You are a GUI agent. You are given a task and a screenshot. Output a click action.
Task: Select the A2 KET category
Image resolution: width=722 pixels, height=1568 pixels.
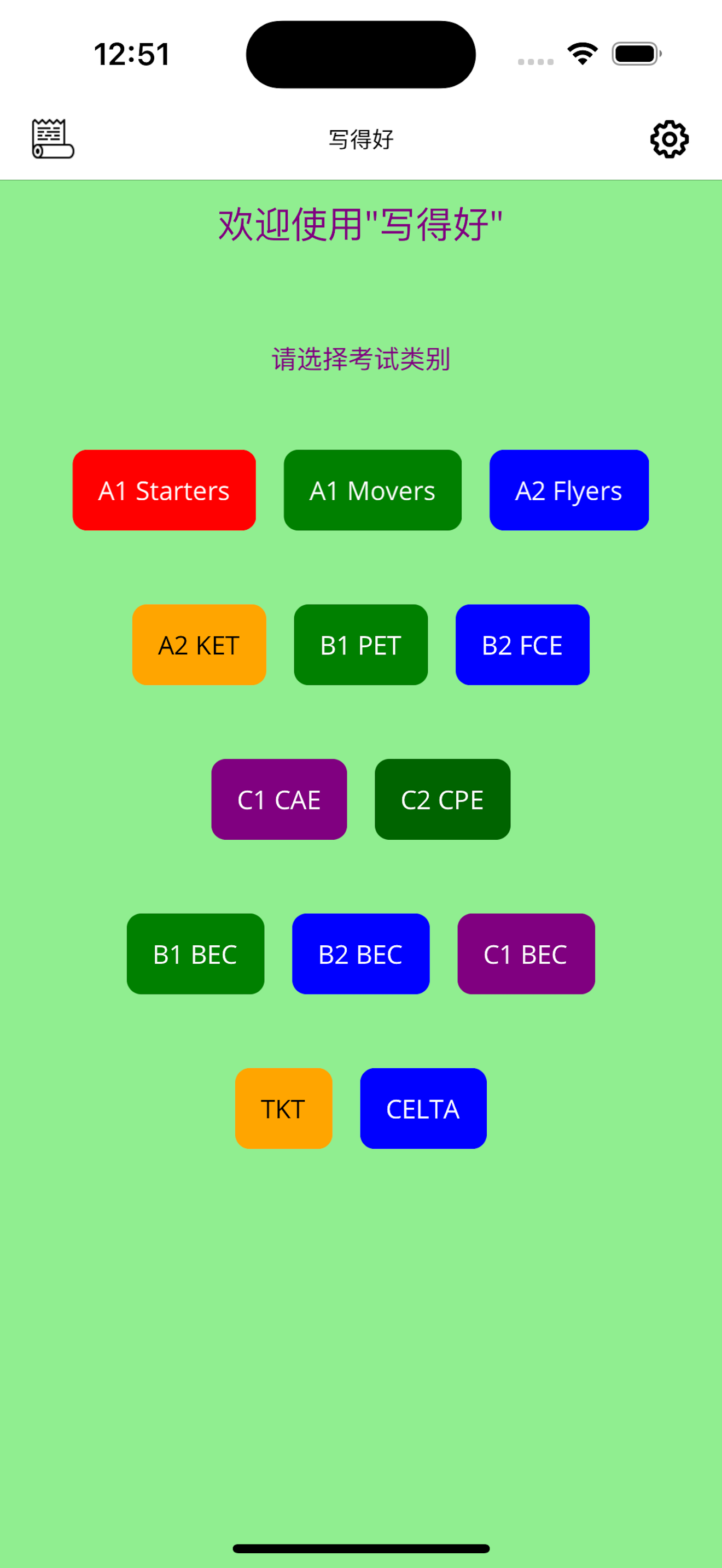click(x=199, y=645)
